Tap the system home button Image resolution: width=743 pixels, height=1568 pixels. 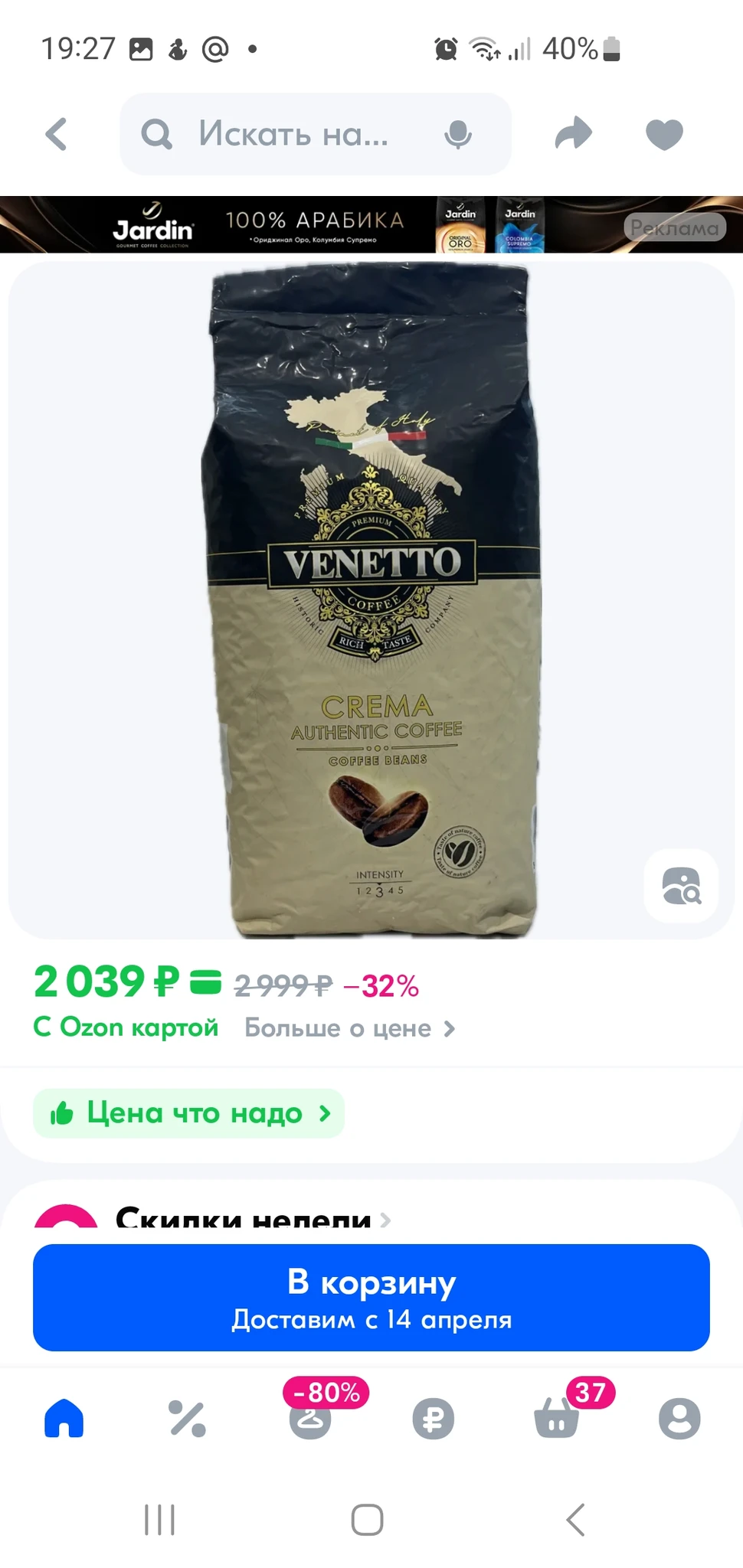point(368,1520)
